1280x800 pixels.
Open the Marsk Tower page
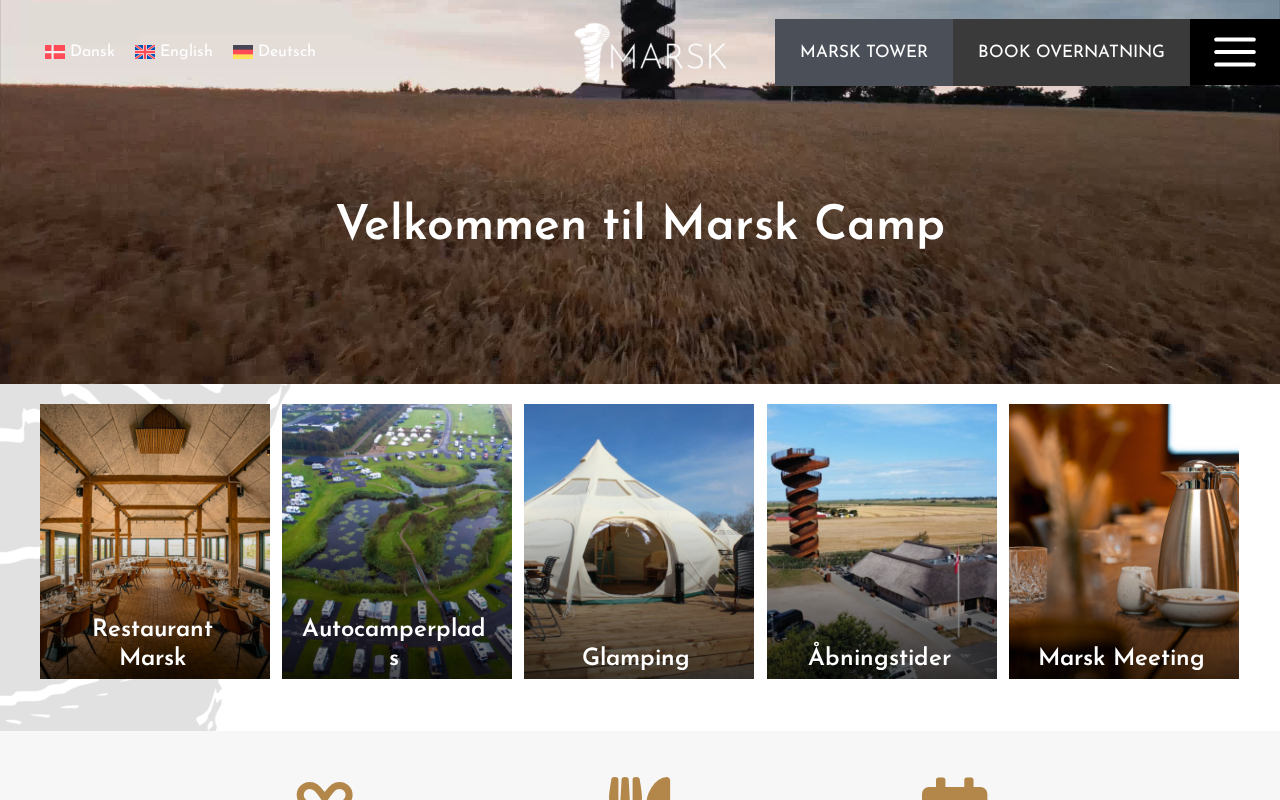click(864, 52)
